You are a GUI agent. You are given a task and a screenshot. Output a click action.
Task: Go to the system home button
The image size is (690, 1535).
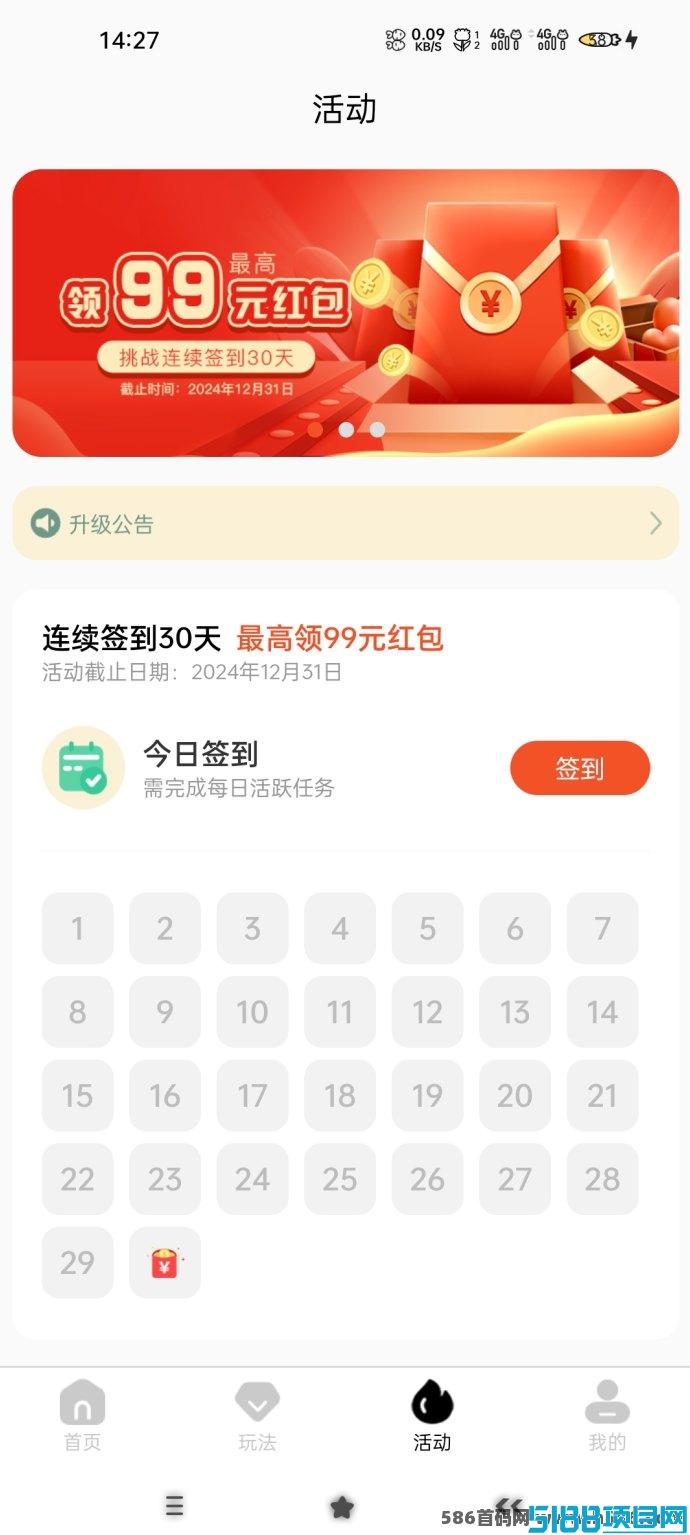click(x=343, y=1506)
